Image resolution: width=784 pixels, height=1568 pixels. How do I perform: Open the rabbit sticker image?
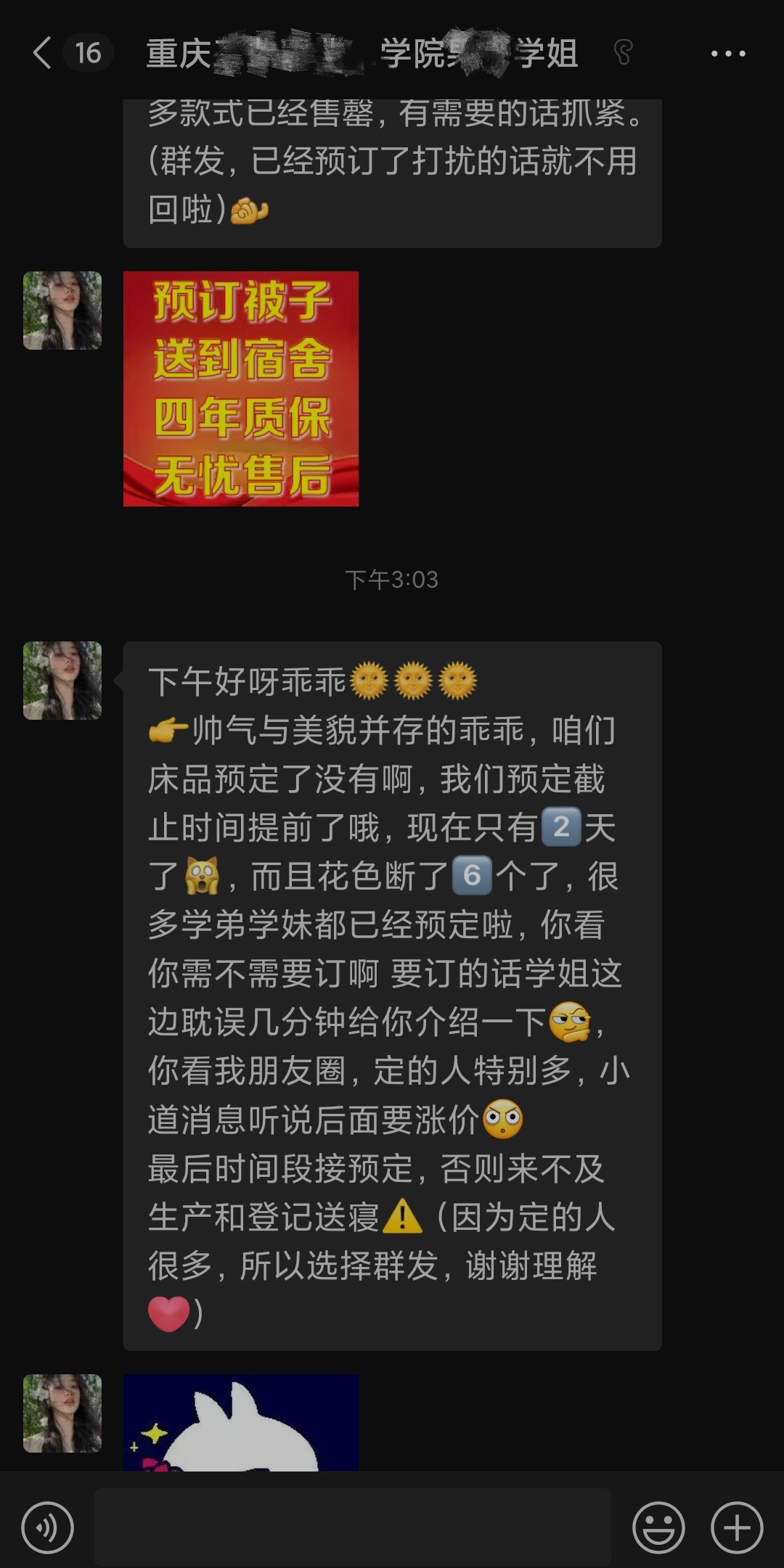coord(240,1422)
